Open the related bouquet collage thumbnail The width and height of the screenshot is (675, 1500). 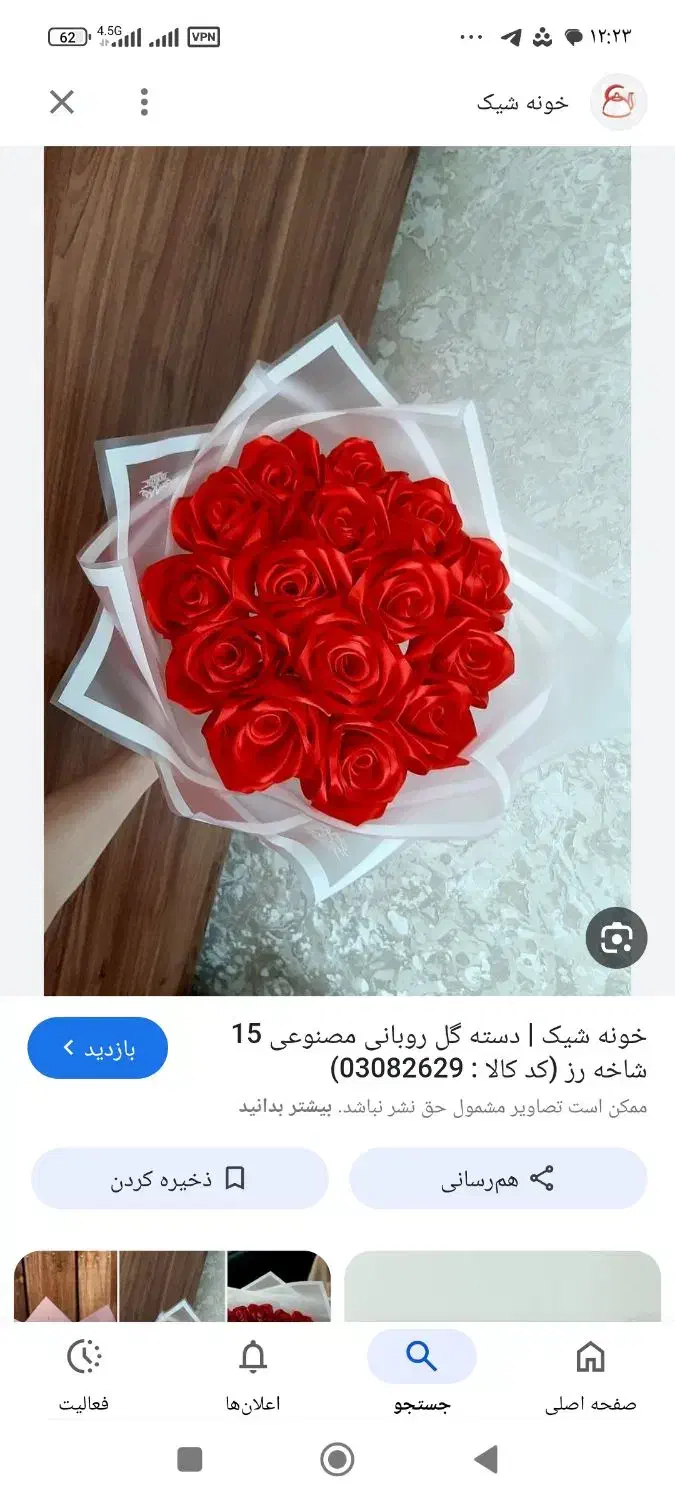point(172,1286)
